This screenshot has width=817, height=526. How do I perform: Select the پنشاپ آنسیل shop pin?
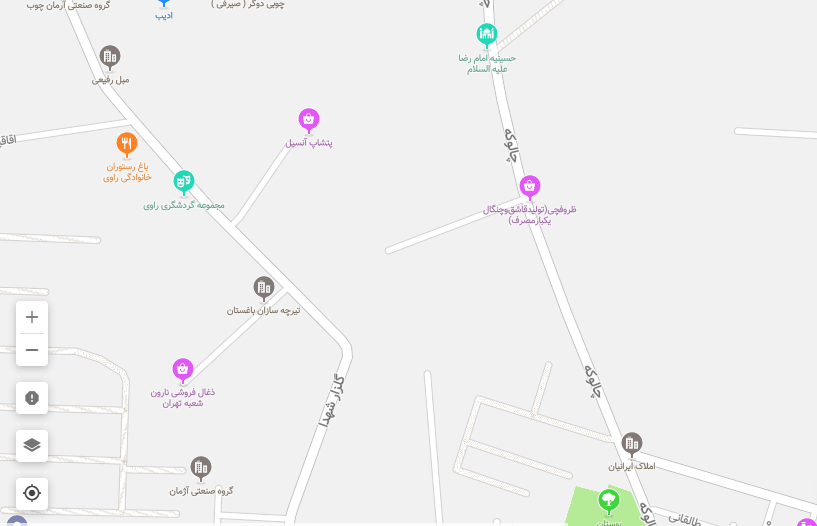click(309, 120)
